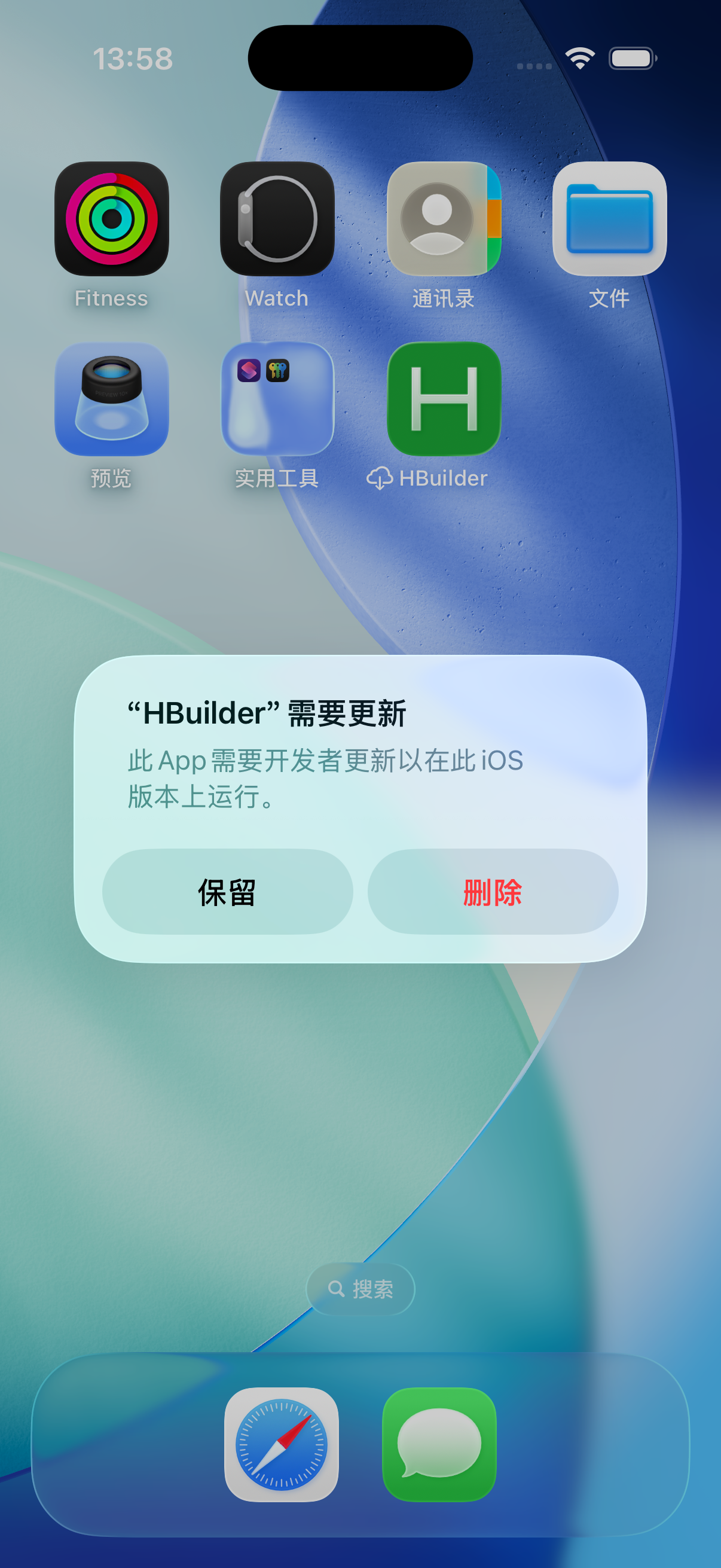
Task: Open the 预览 preview app
Action: [x=112, y=399]
